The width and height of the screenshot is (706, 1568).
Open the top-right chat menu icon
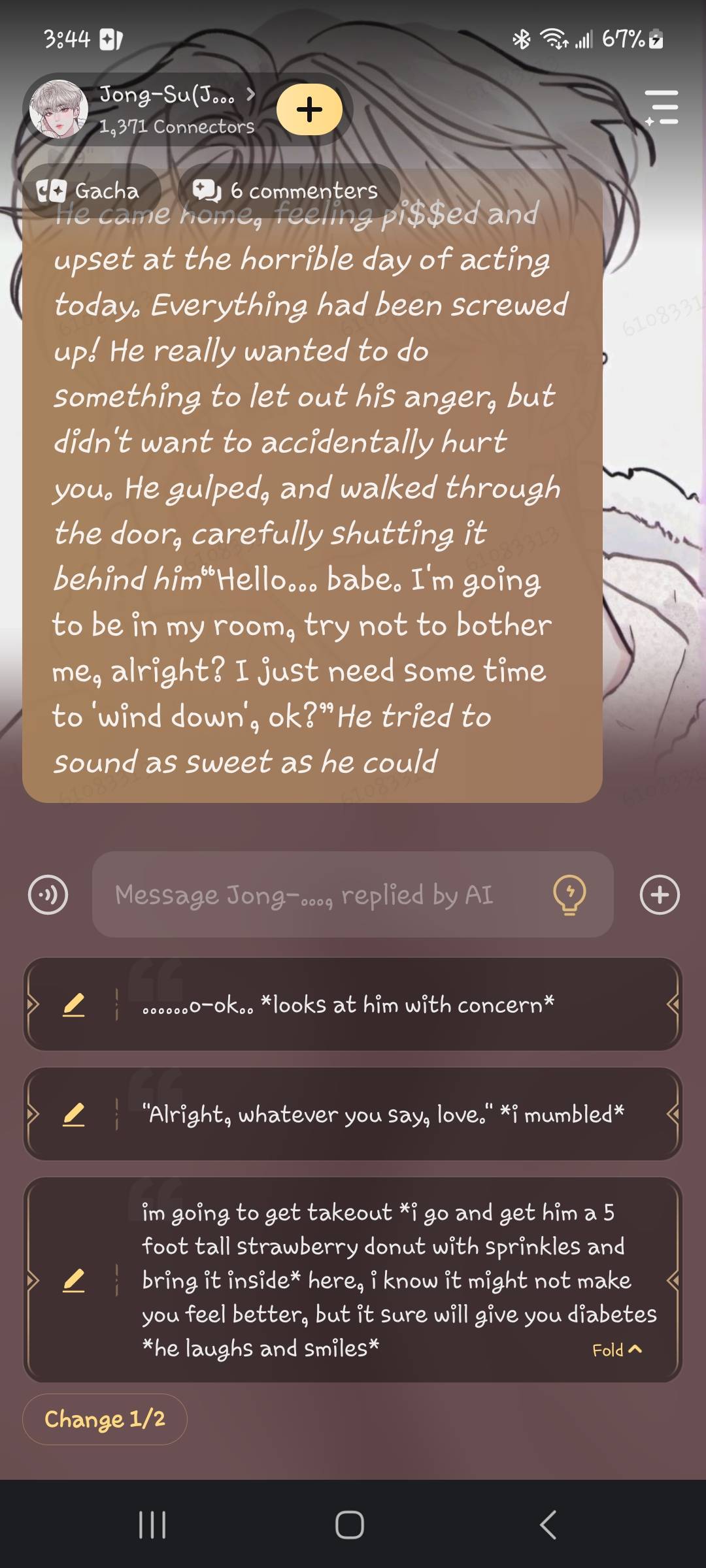(662, 108)
